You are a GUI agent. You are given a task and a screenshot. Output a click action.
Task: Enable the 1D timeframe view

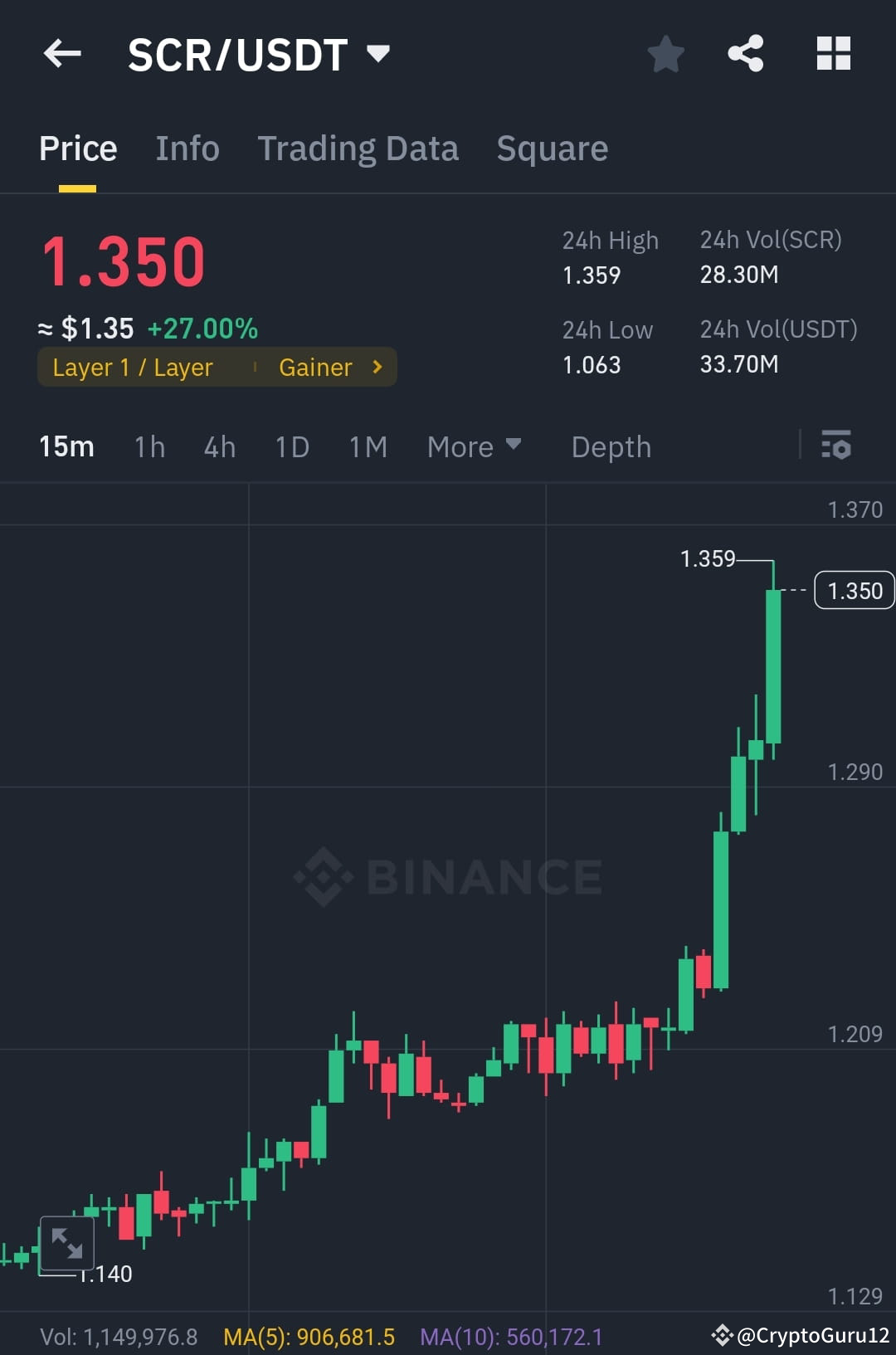(x=291, y=446)
